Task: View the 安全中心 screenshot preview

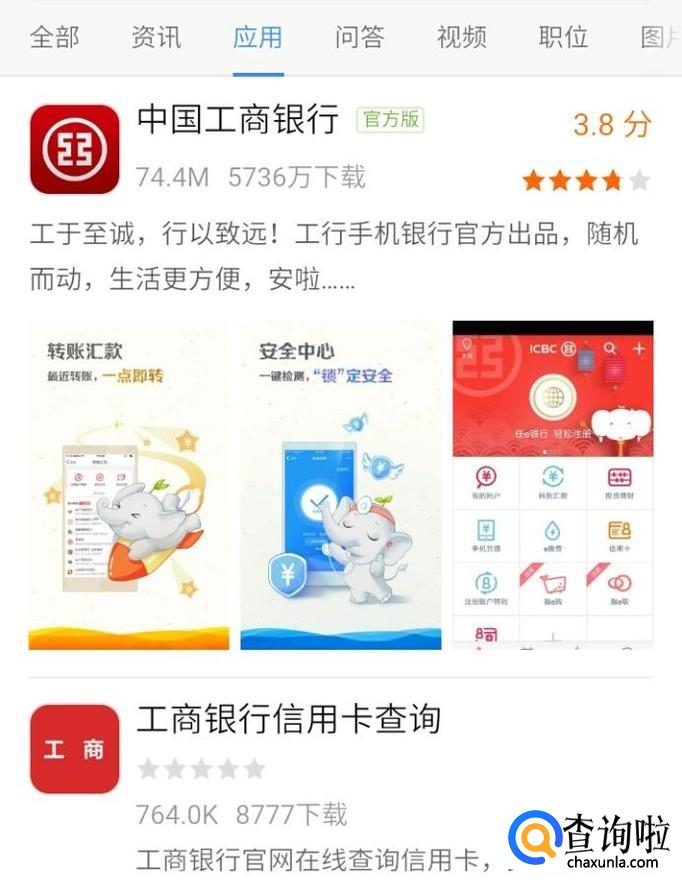Action: (340, 485)
